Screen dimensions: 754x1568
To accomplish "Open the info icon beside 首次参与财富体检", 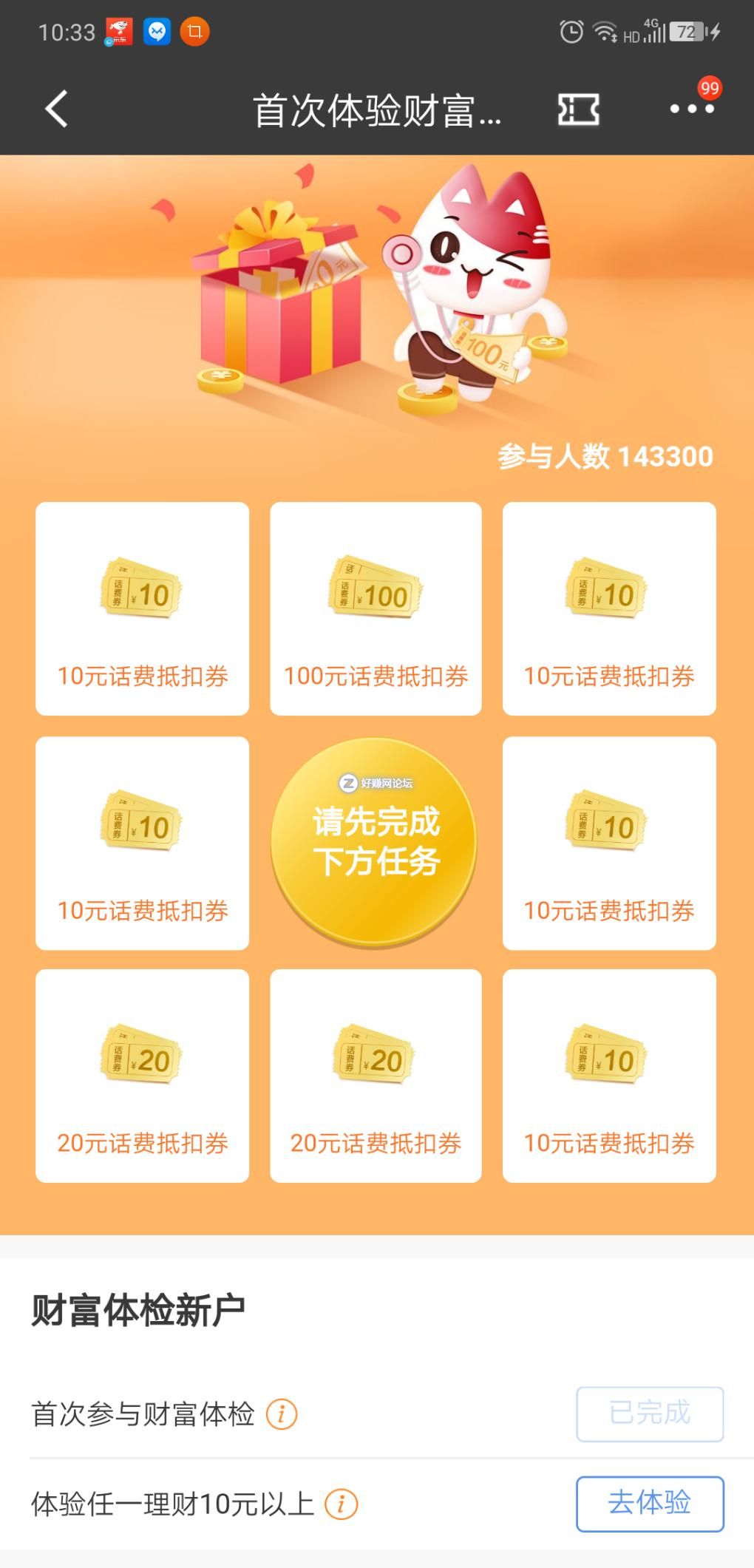I will click(282, 1414).
